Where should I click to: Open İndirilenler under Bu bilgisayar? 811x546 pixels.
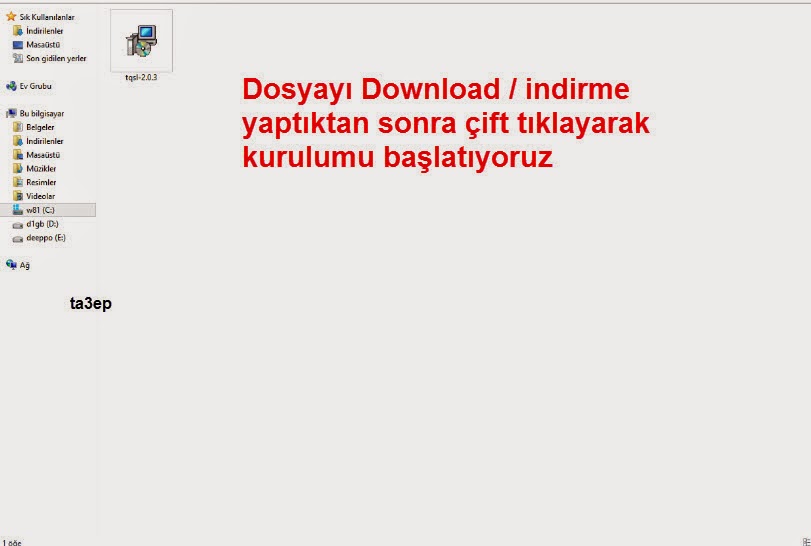(x=44, y=141)
